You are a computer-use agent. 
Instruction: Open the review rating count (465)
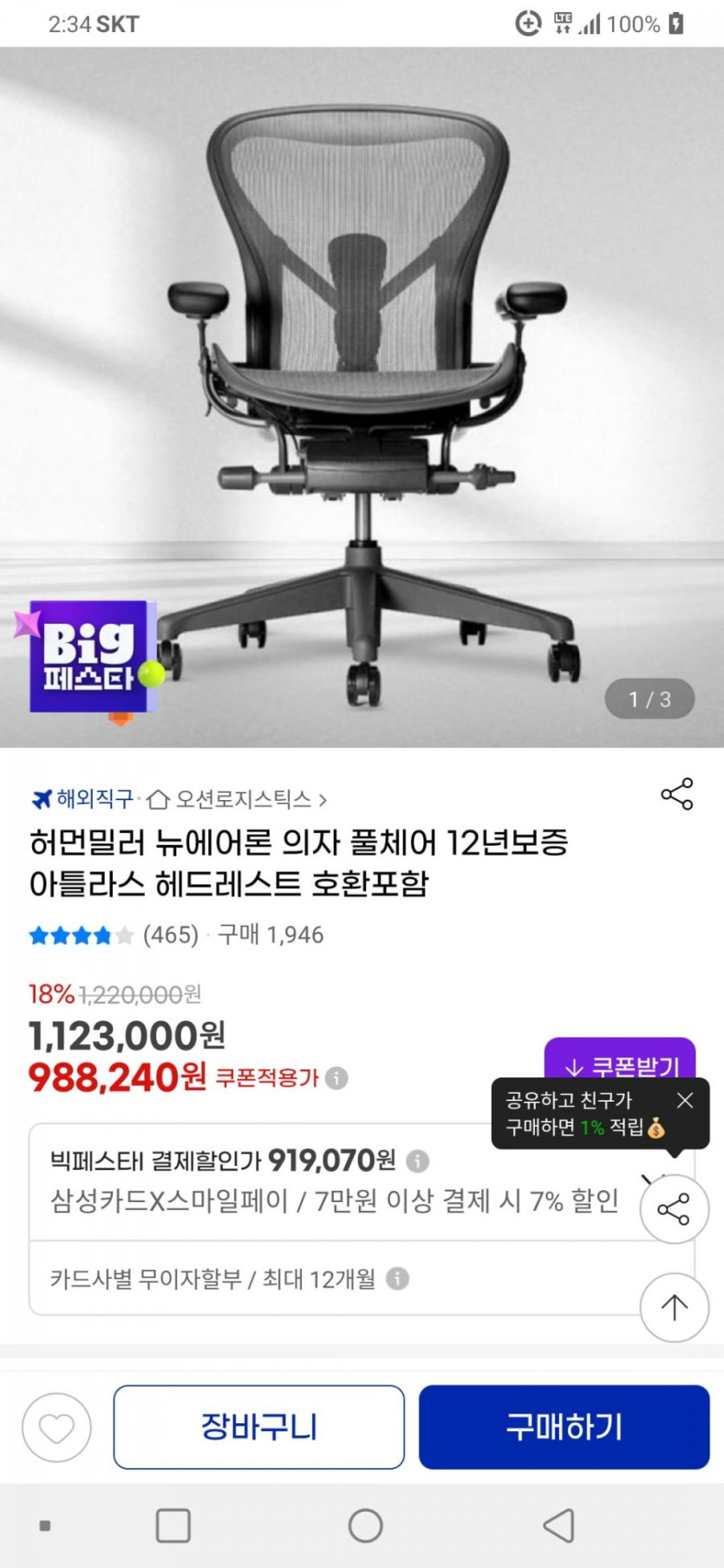point(170,934)
